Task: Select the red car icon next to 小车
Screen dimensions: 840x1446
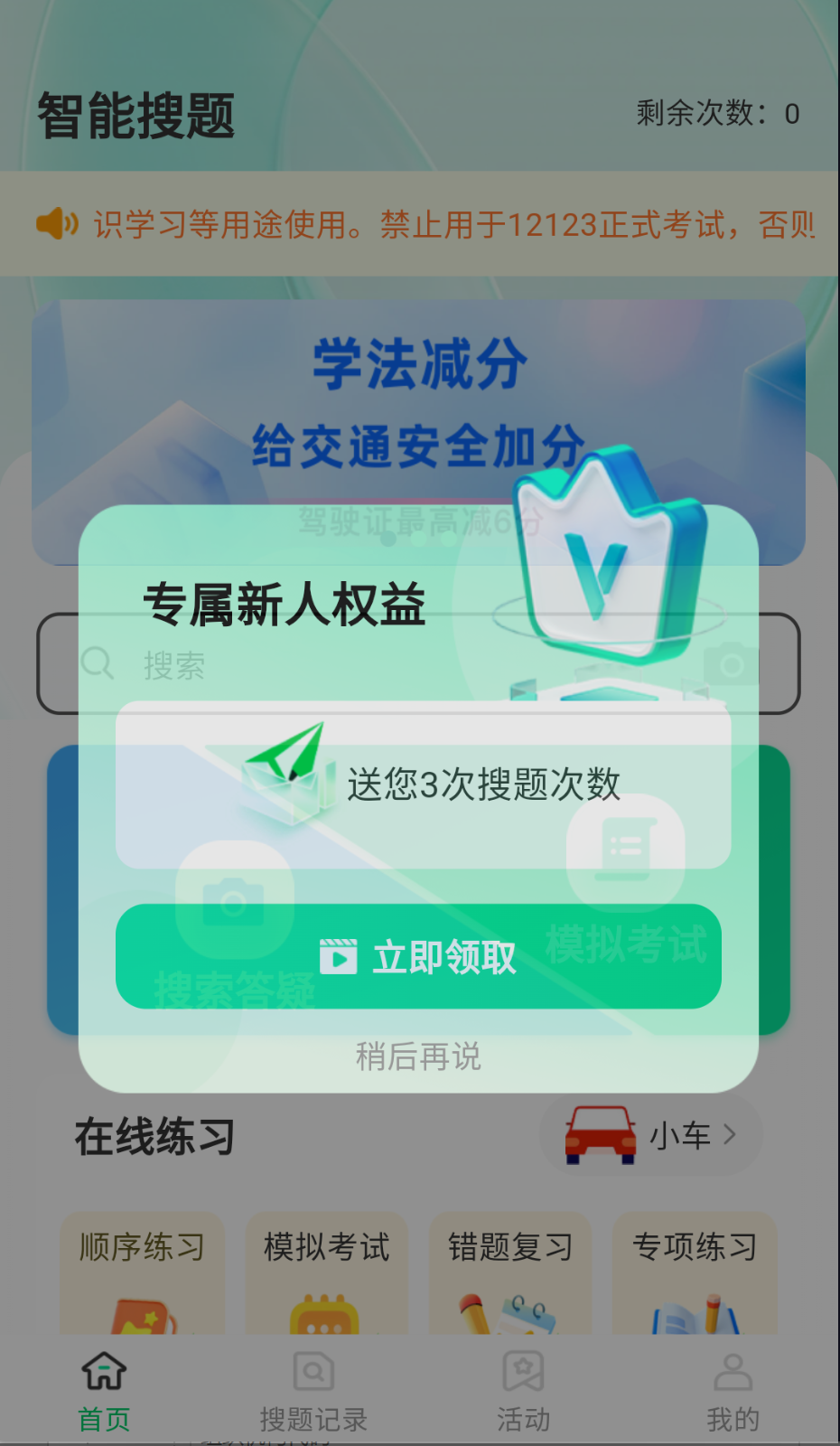Action: click(x=602, y=1135)
